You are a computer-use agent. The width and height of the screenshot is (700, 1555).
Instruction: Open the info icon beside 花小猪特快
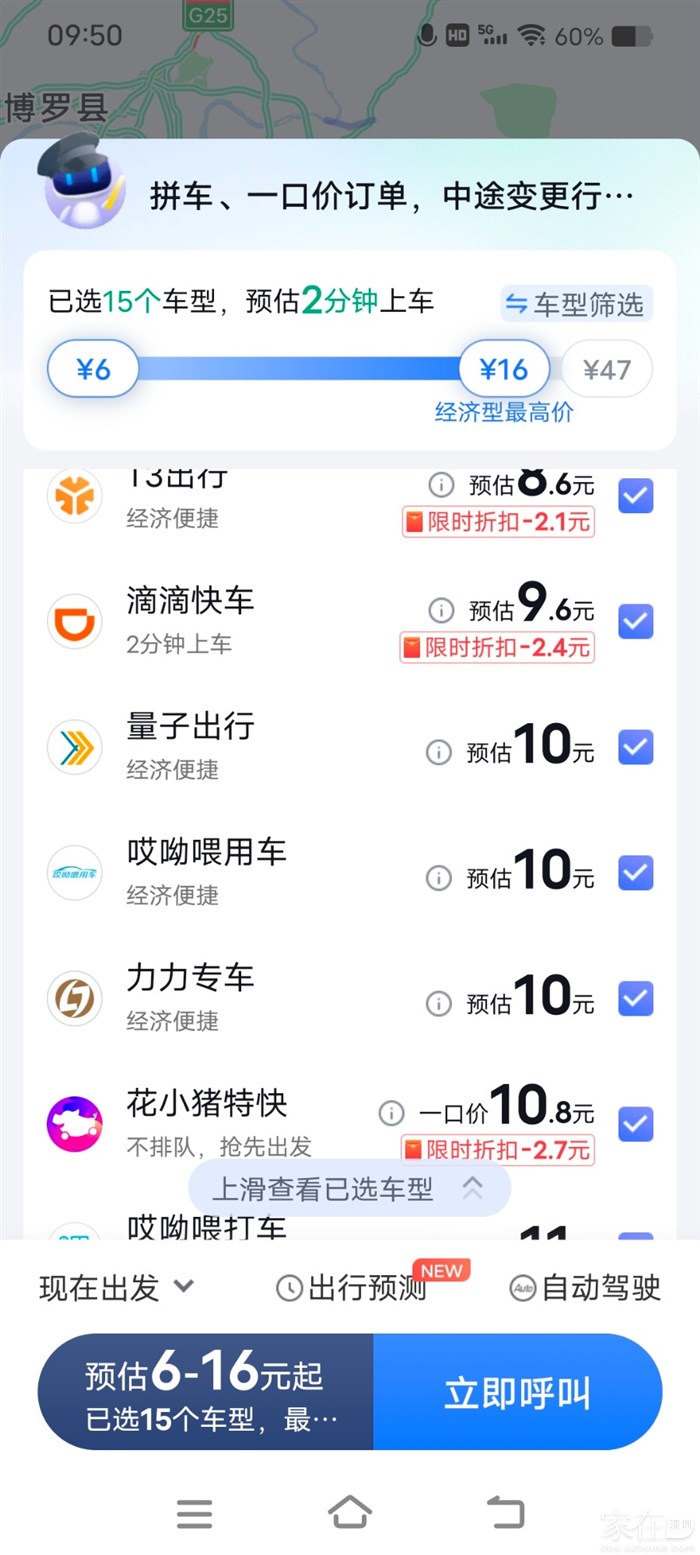tap(391, 1112)
